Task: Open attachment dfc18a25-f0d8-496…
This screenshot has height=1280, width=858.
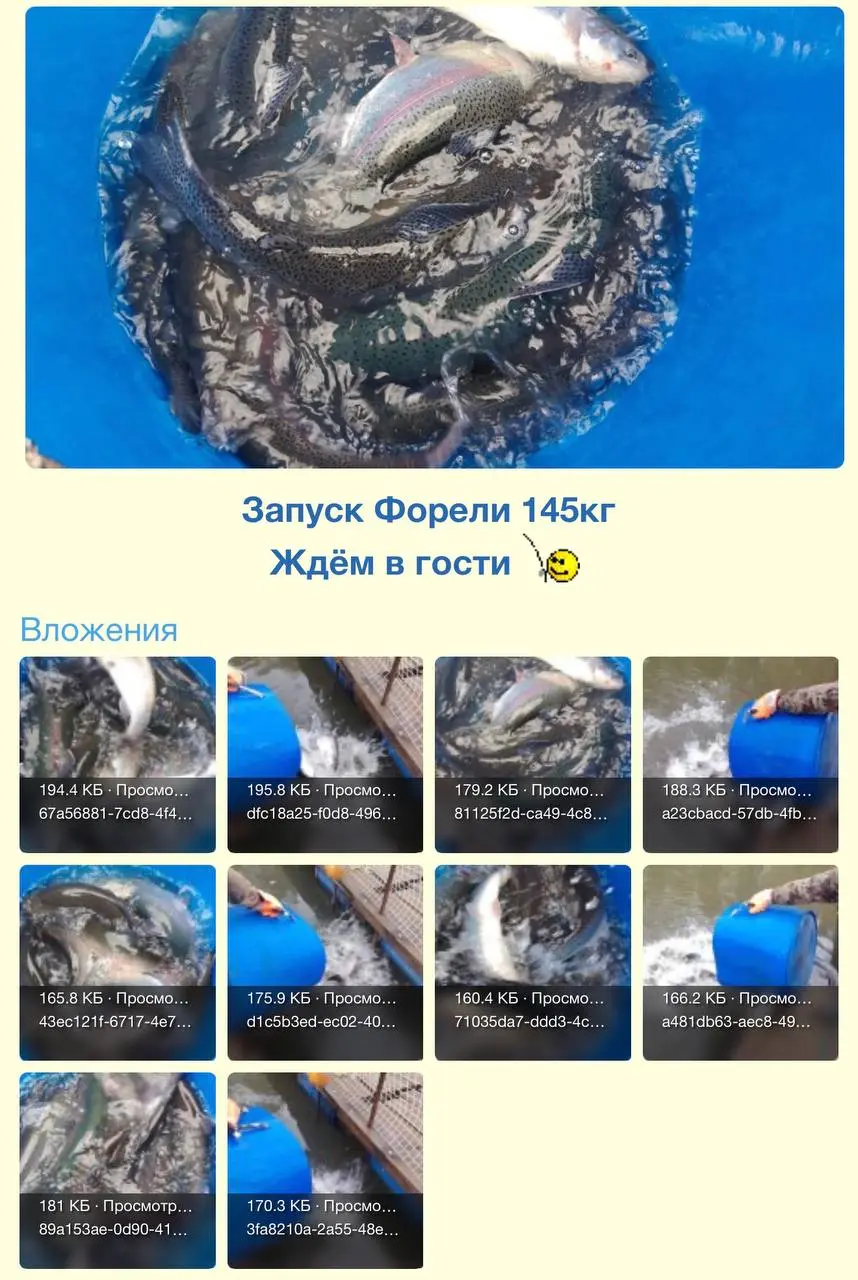Action: click(x=325, y=754)
